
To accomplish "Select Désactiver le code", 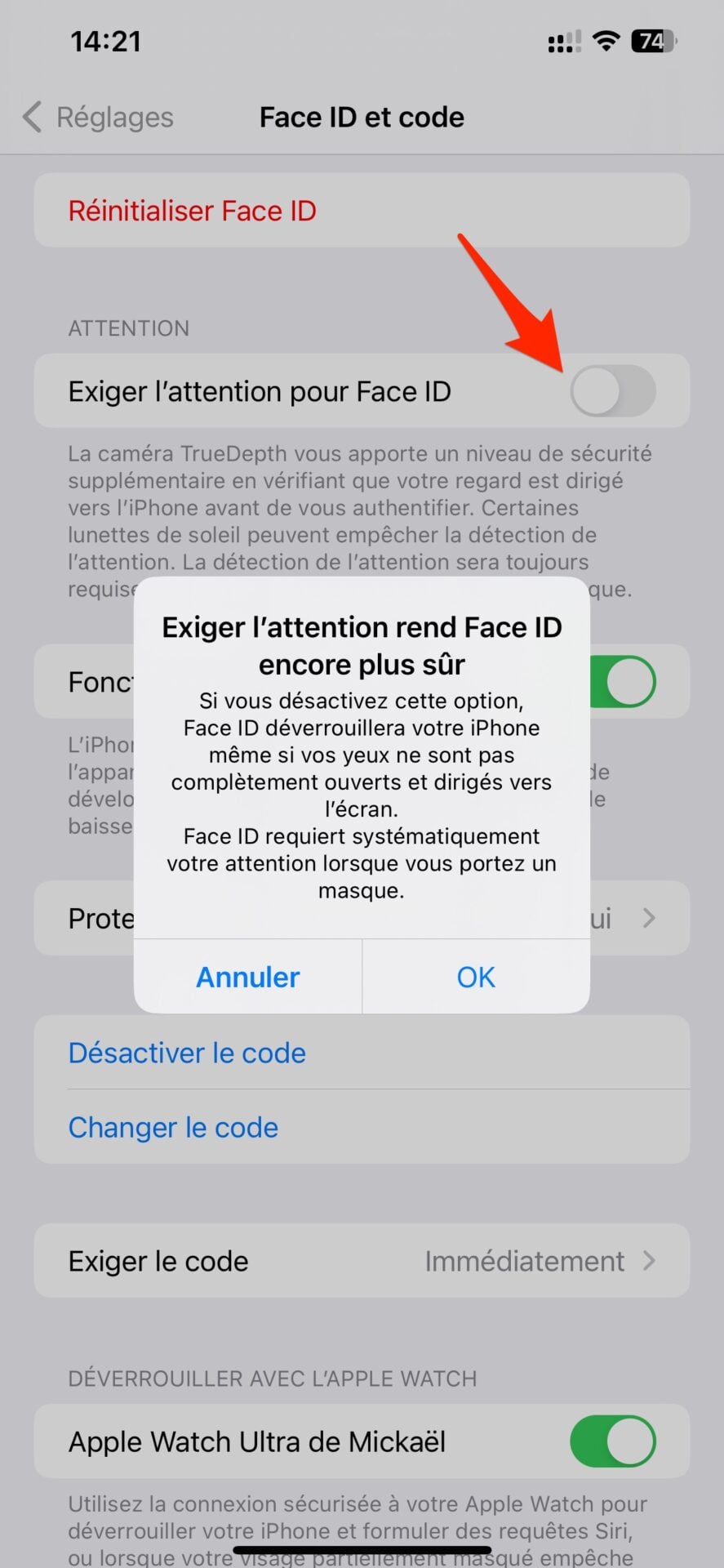I will (187, 1053).
